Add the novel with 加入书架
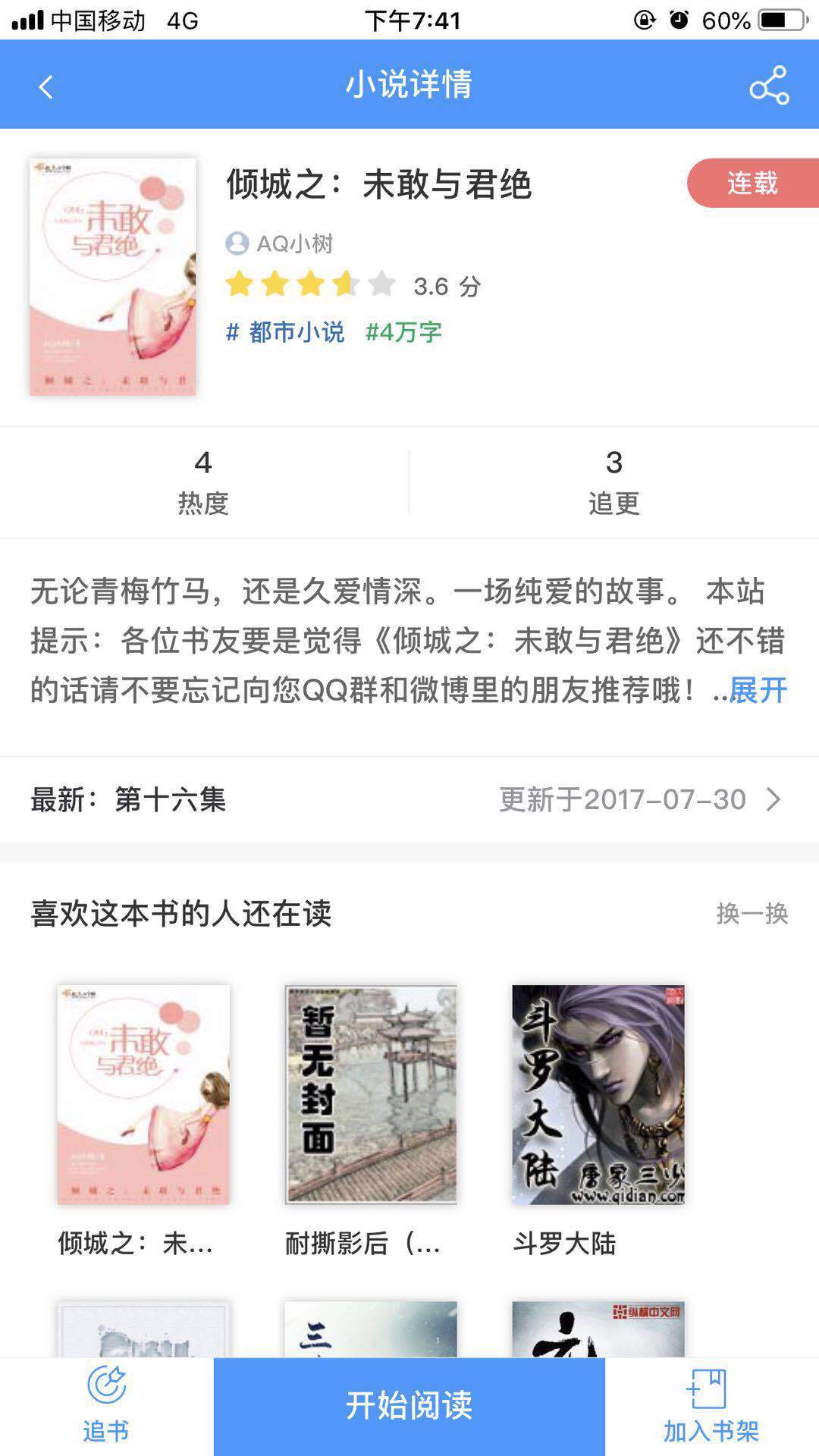The width and height of the screenshot is (819, 1456). click(x=711, y=1405)
